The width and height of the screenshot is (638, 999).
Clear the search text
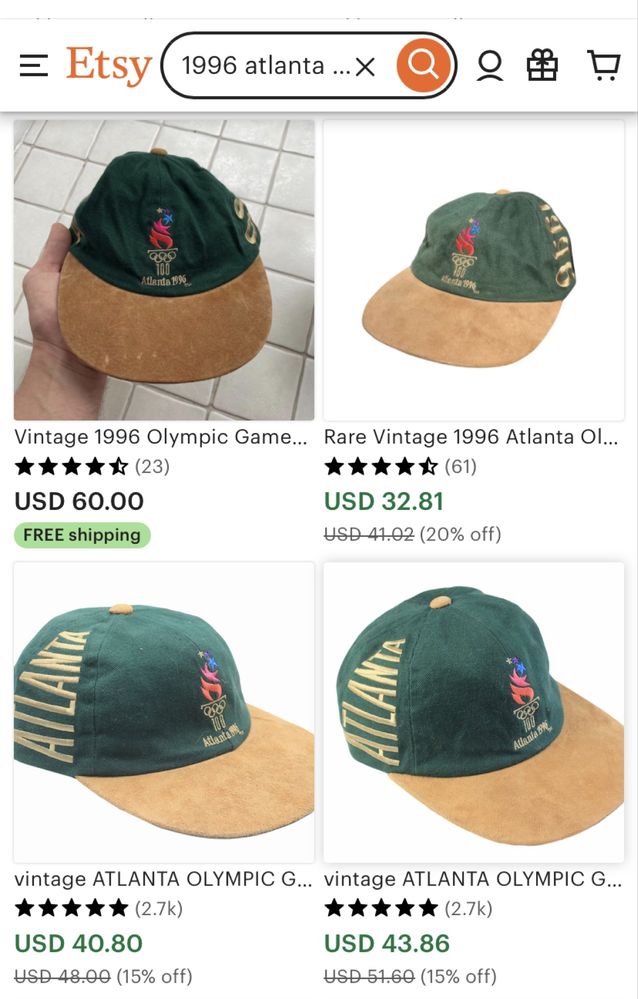pyautogui.click(x=365, y=67)
